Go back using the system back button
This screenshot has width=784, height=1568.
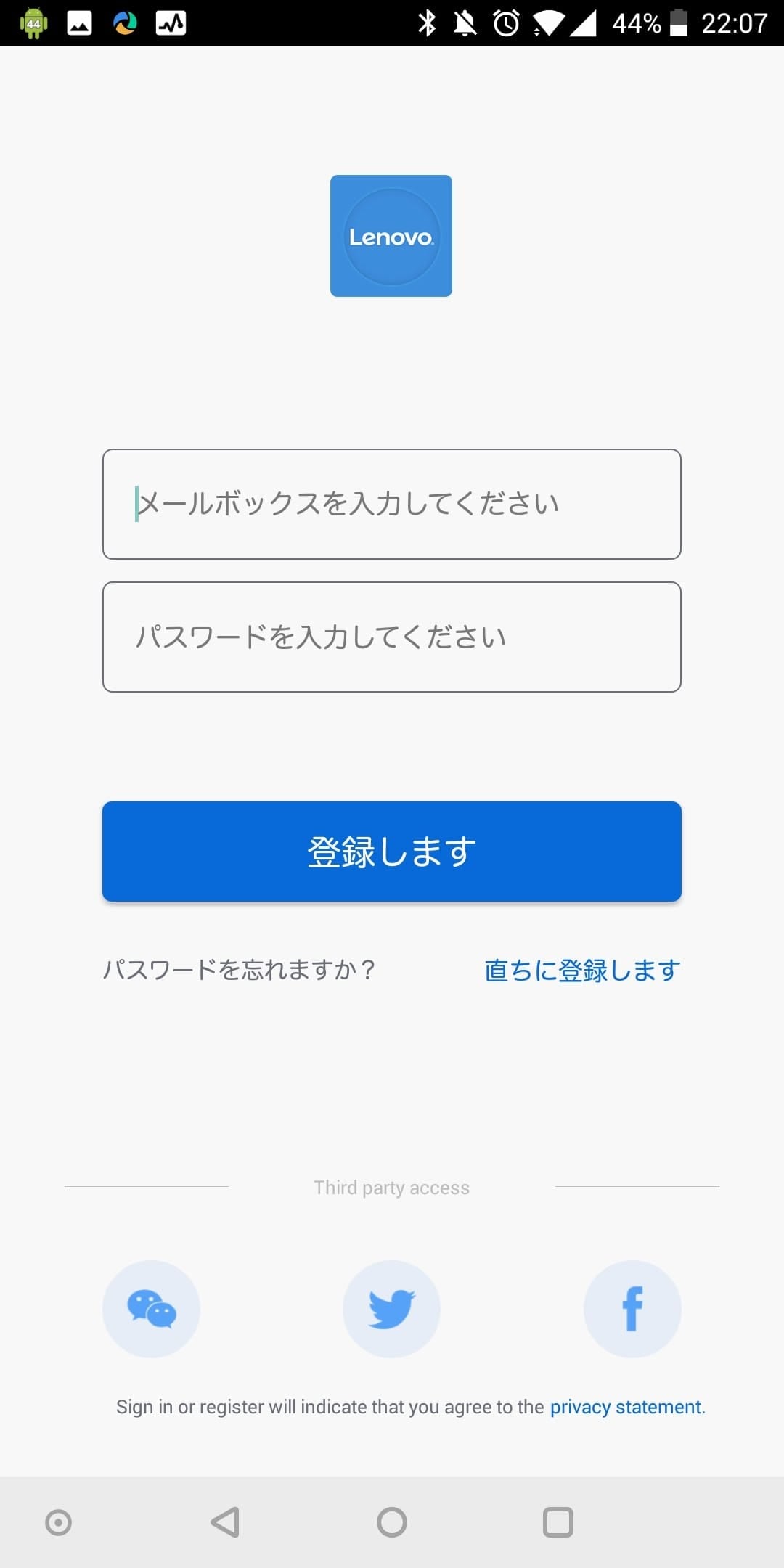[225, 1522]
